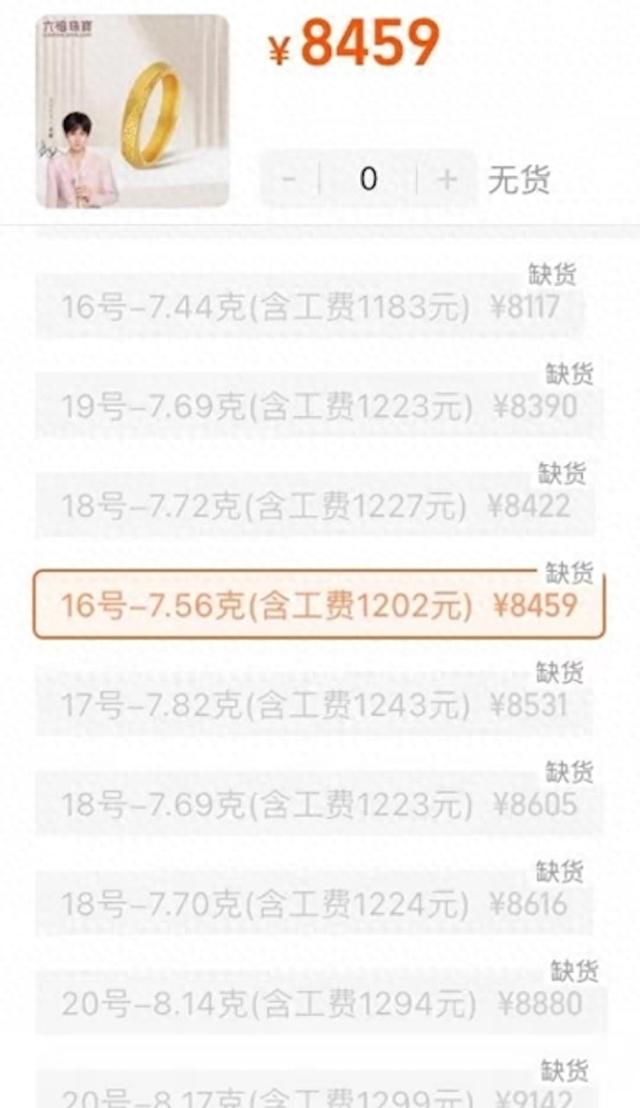Pick 17号–7.82克 option priced ¥8531

coord(314,705)
